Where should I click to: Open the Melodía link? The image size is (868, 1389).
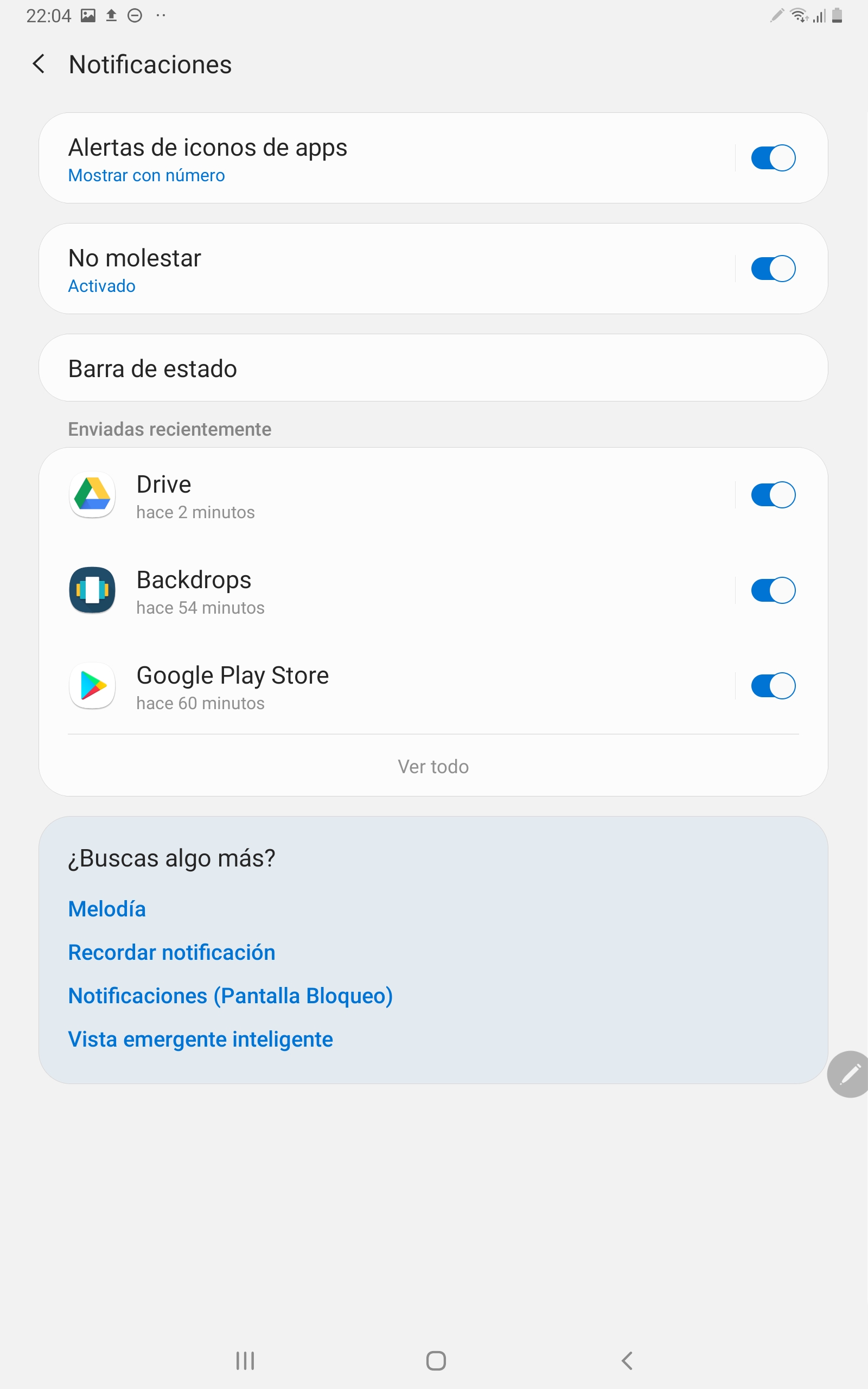coord(107,909)
